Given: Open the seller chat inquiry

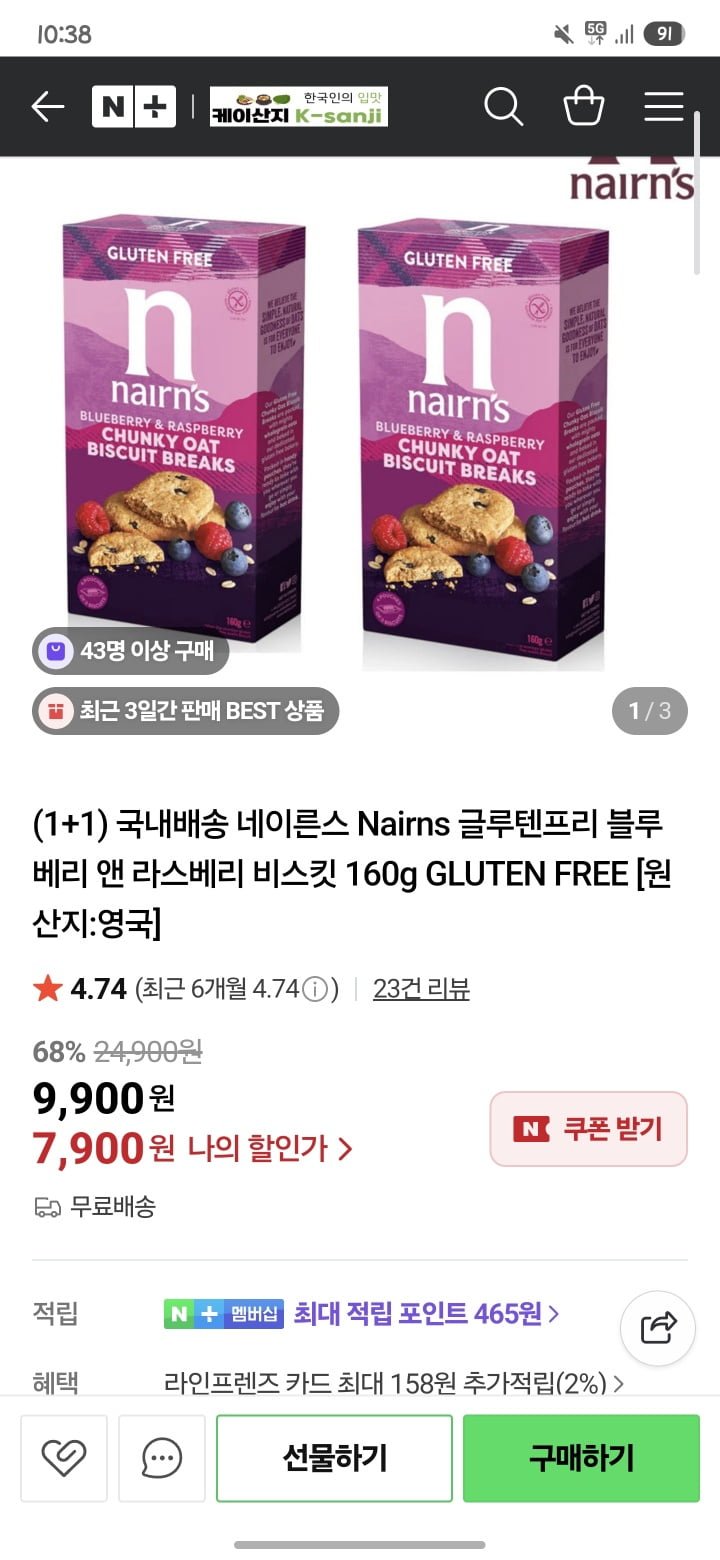Looking at the screenshot, I should click(161, 1458).
